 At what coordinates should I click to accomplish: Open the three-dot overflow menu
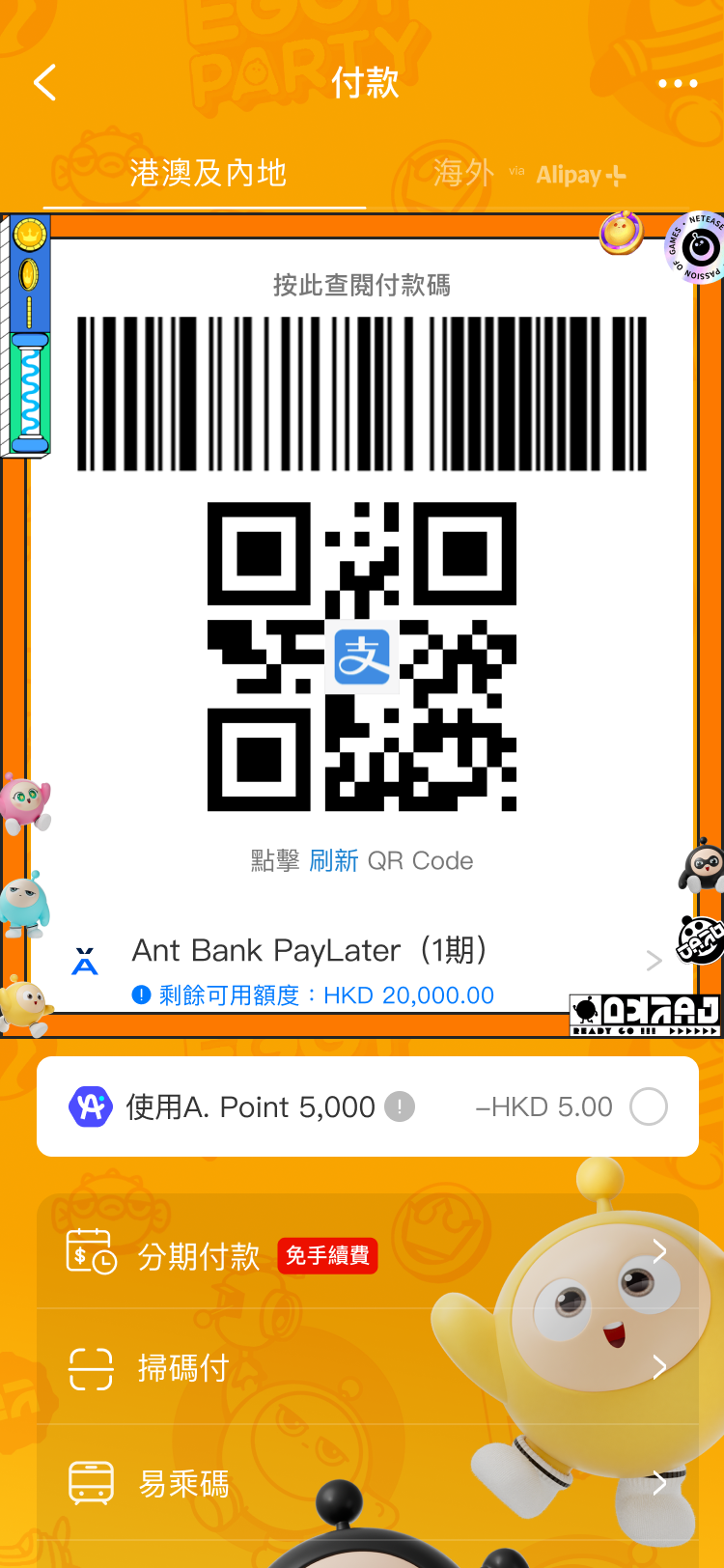[678, 84]
